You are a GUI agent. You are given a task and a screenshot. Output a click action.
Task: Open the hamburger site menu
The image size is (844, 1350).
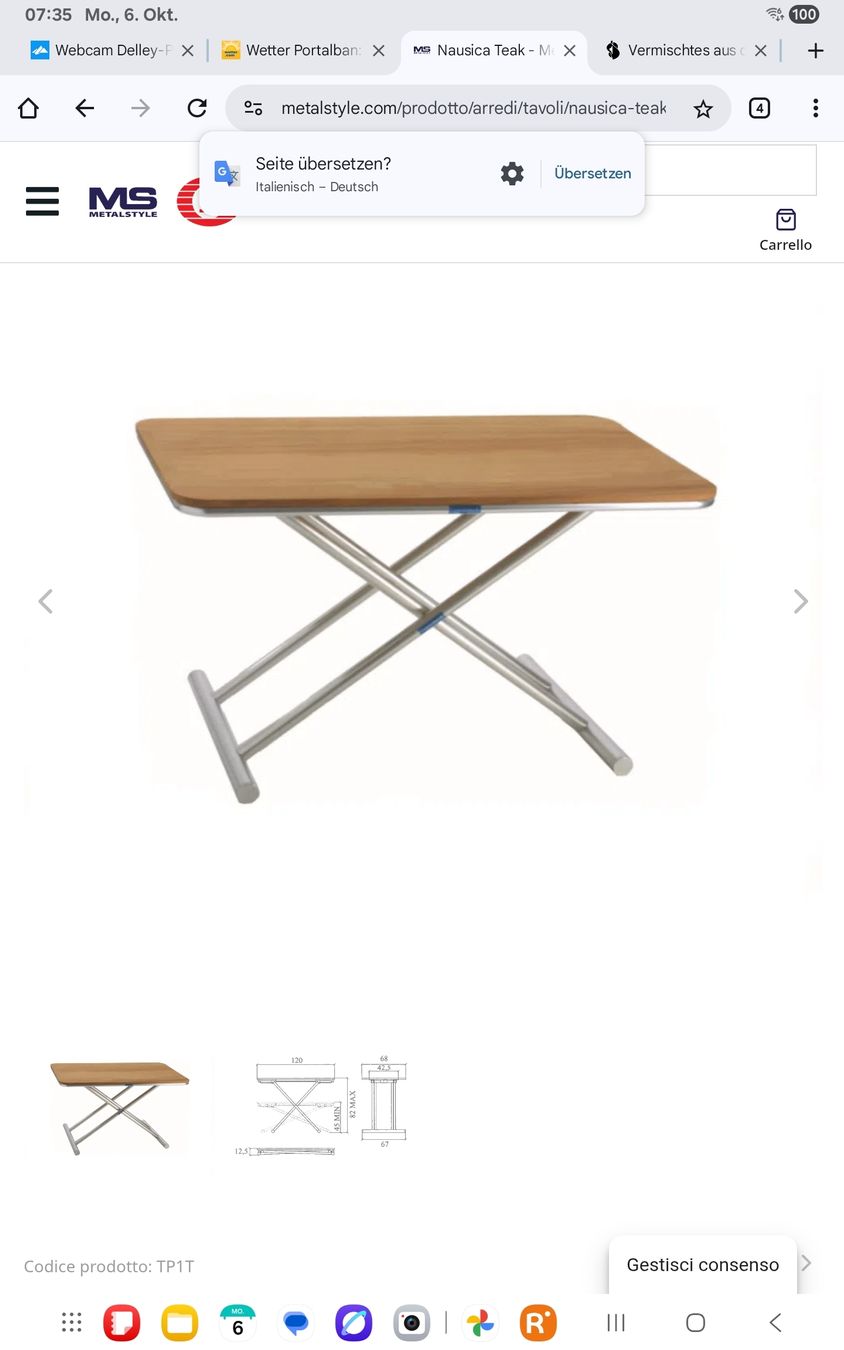pyautogui.click(x=42, y=201)
